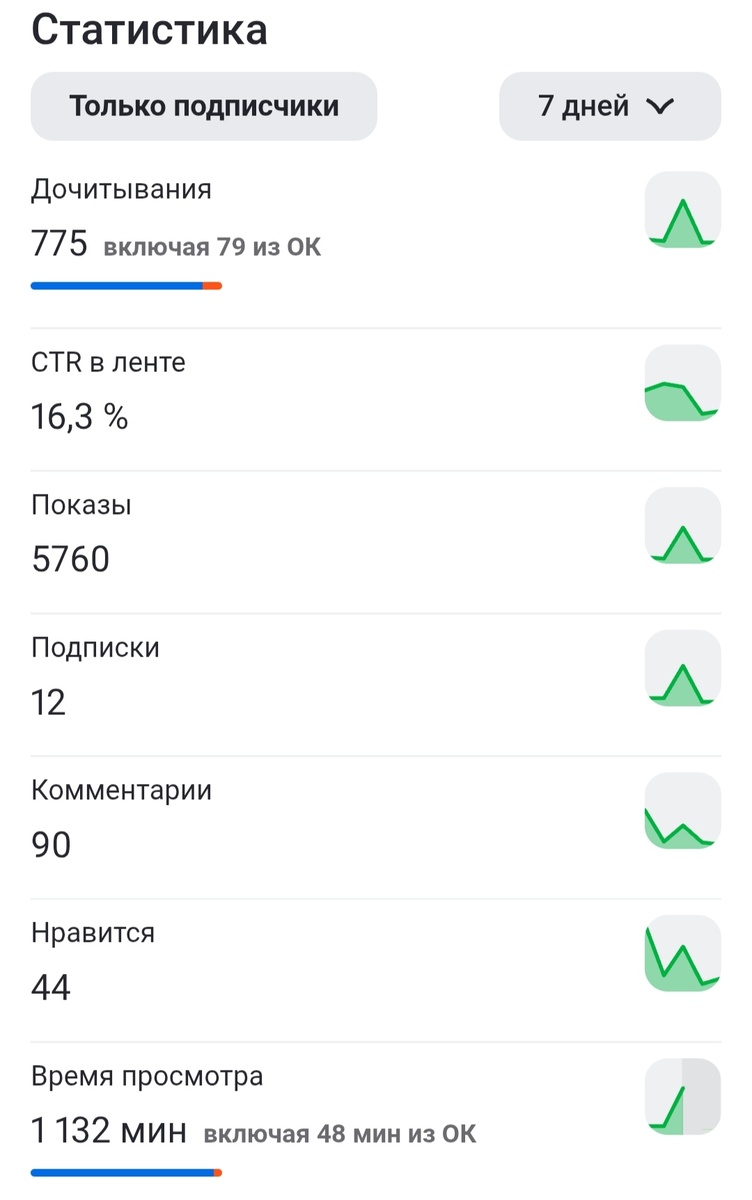Viewport: 752px width, 1200px height.
Task: Open the 7 дней period dropdown
Action: point(608,105)
